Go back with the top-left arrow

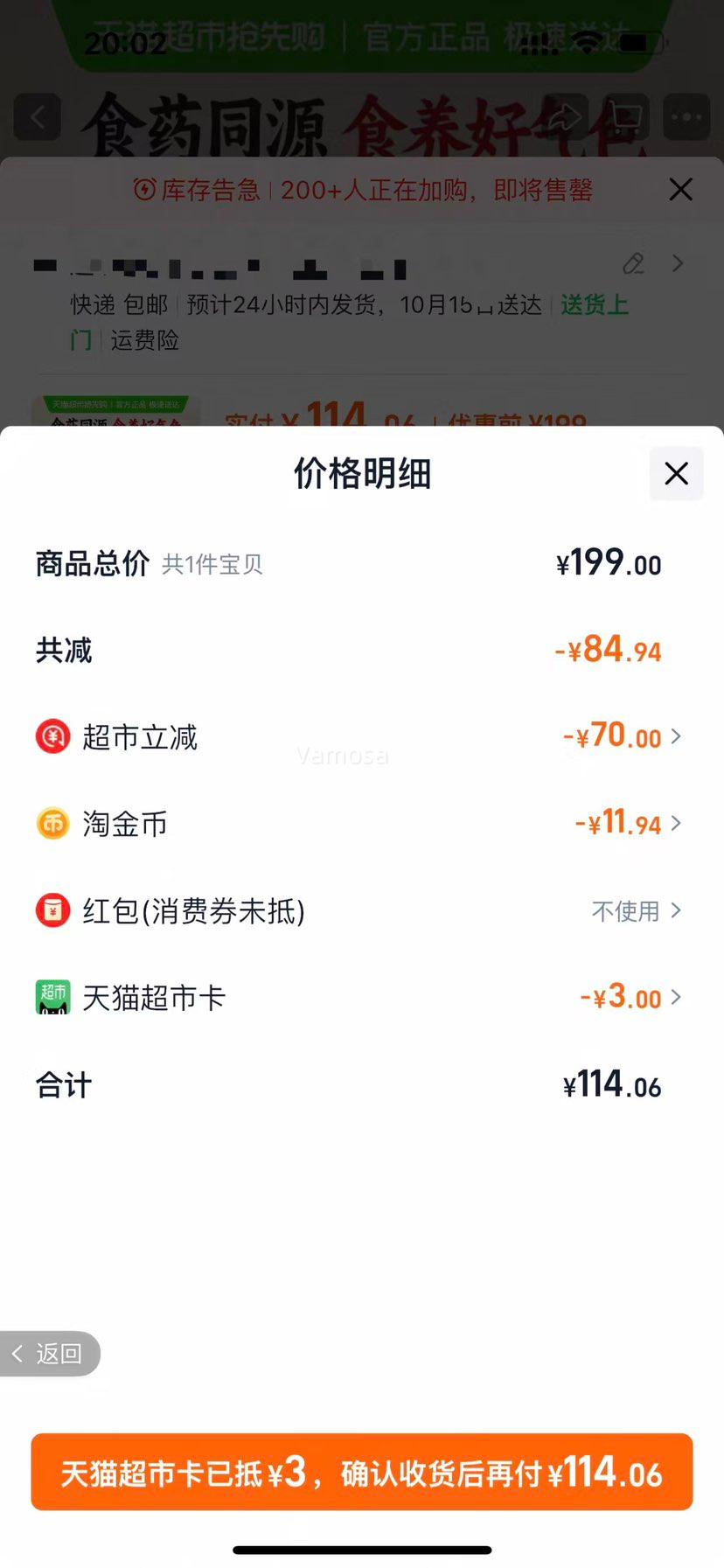tap(38, 117)
